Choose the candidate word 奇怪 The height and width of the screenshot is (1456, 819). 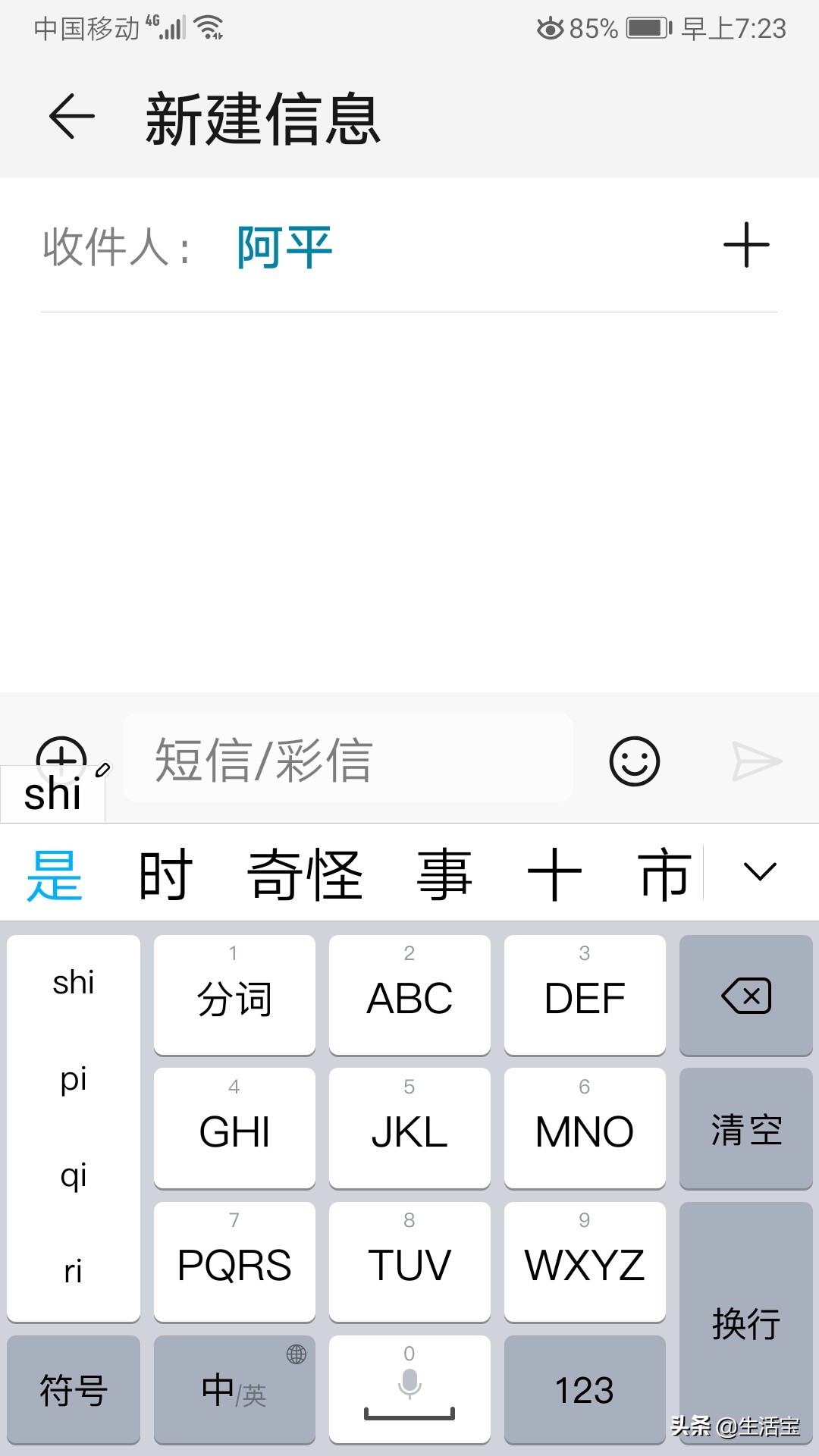click(x=305, y=874)
